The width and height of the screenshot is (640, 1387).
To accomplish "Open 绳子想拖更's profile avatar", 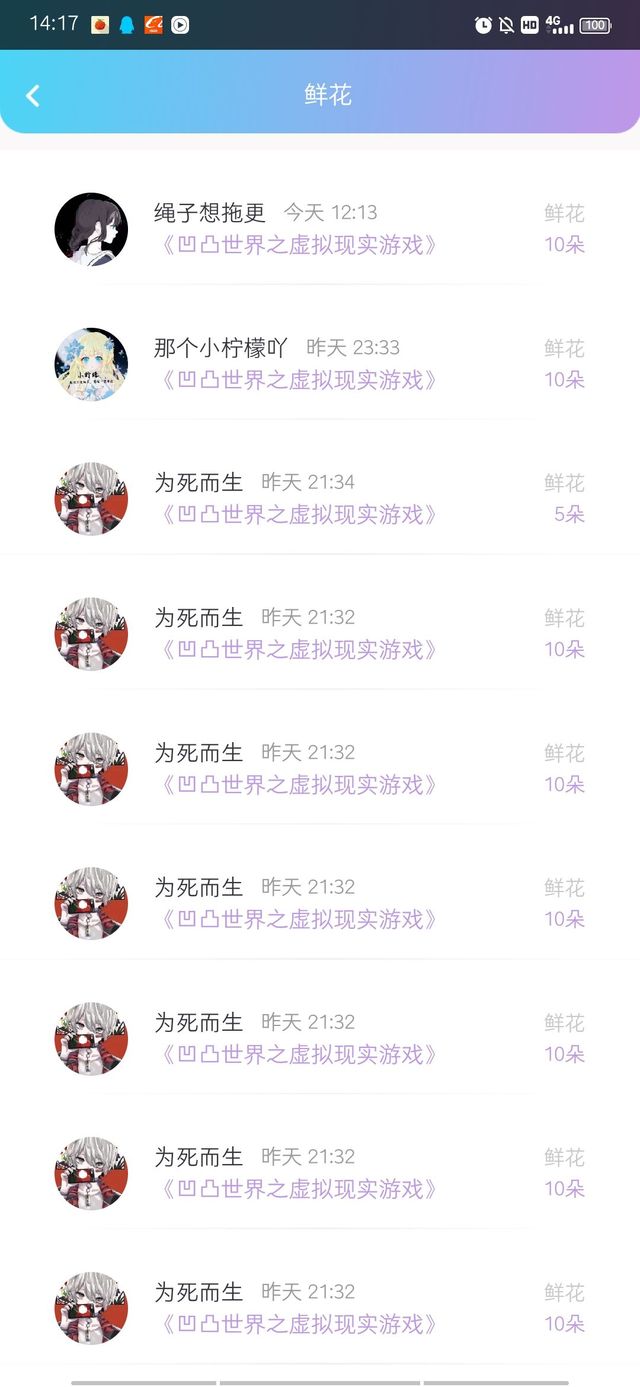I will (91, 229).
